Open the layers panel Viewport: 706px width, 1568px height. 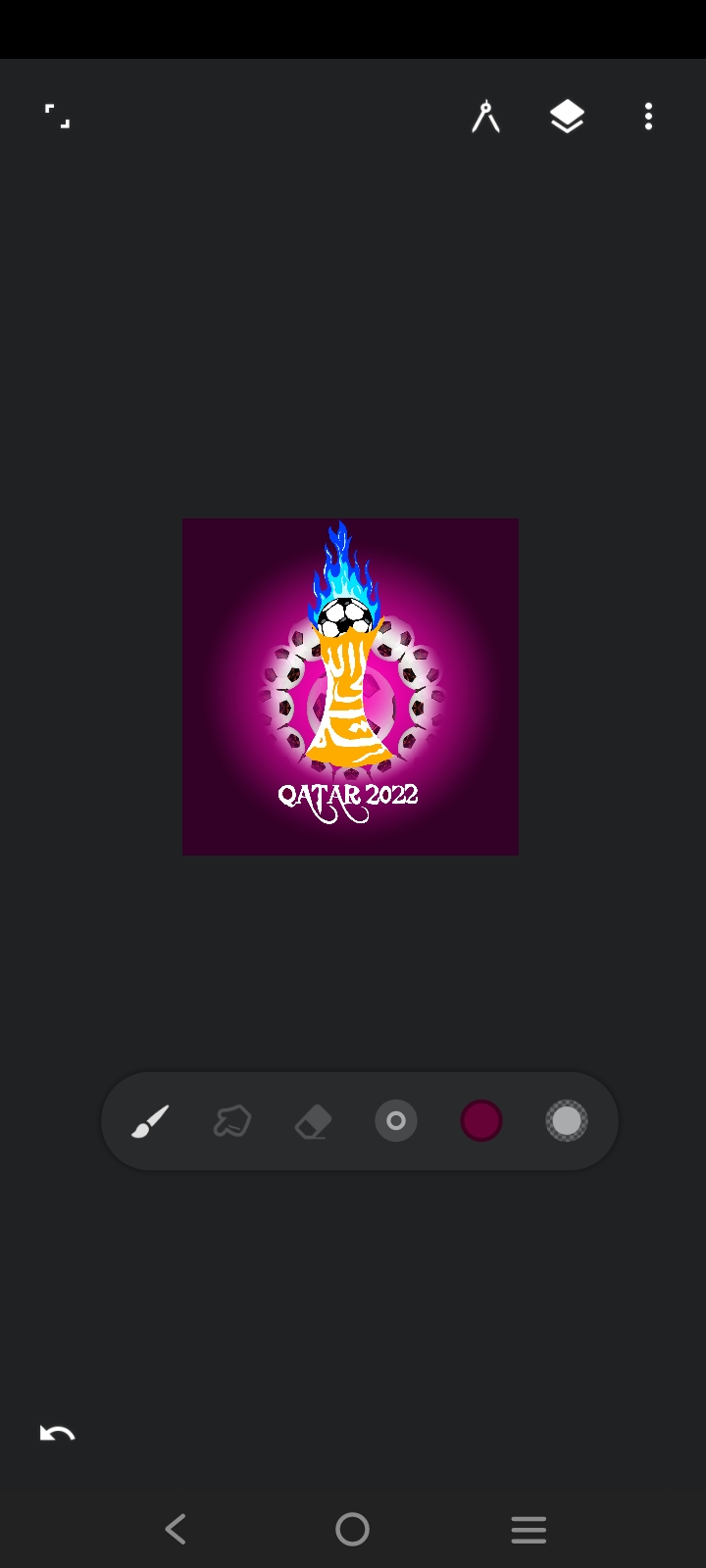tap(567, 117)
